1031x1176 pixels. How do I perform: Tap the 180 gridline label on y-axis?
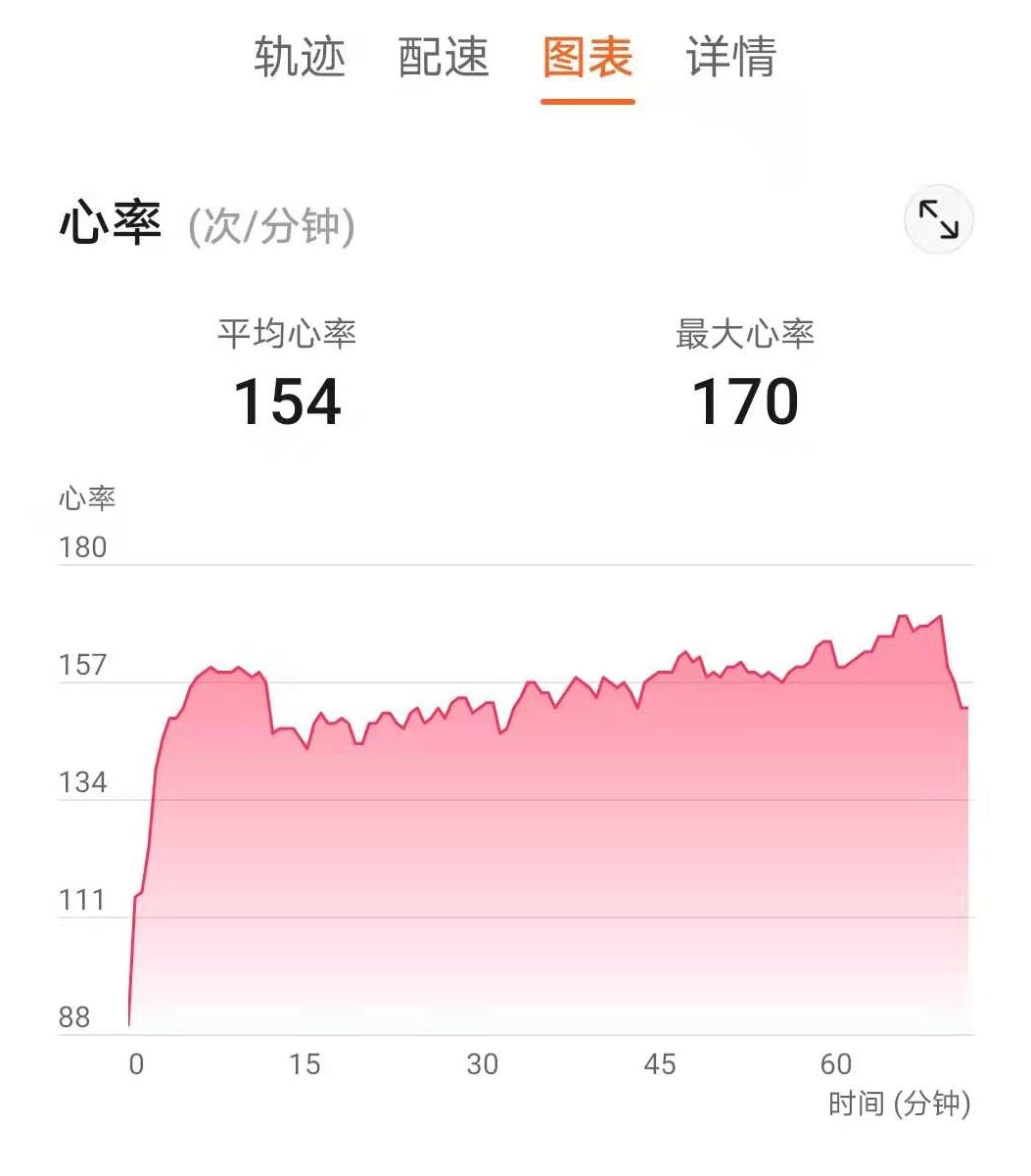coord(83,547)
